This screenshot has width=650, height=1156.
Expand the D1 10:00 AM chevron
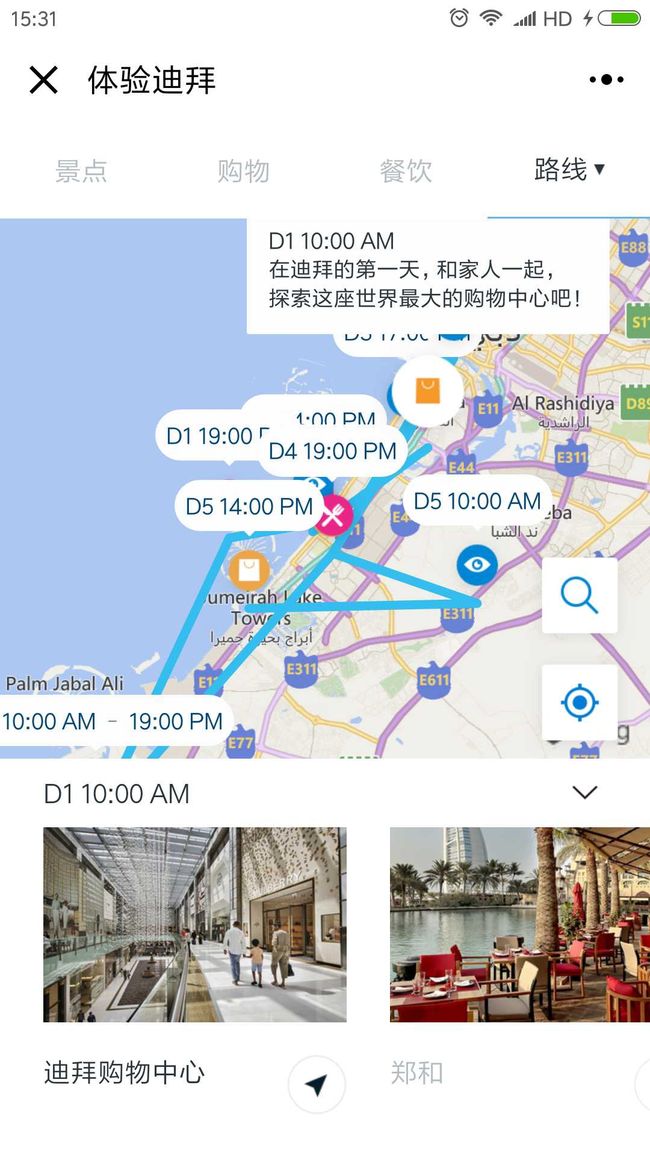[x=584, y=793]
